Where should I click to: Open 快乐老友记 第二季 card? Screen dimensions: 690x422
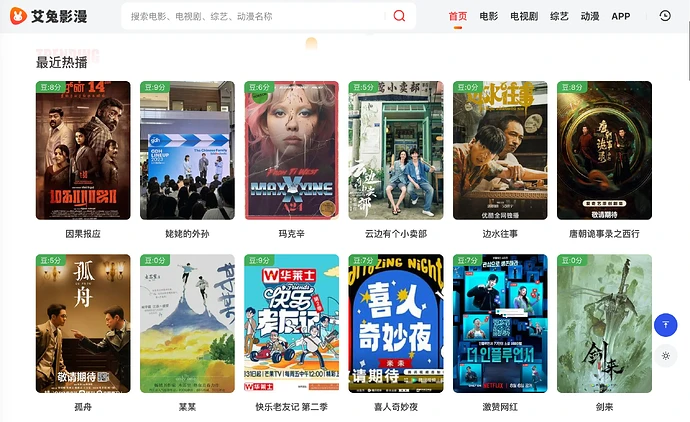(291, 323)
